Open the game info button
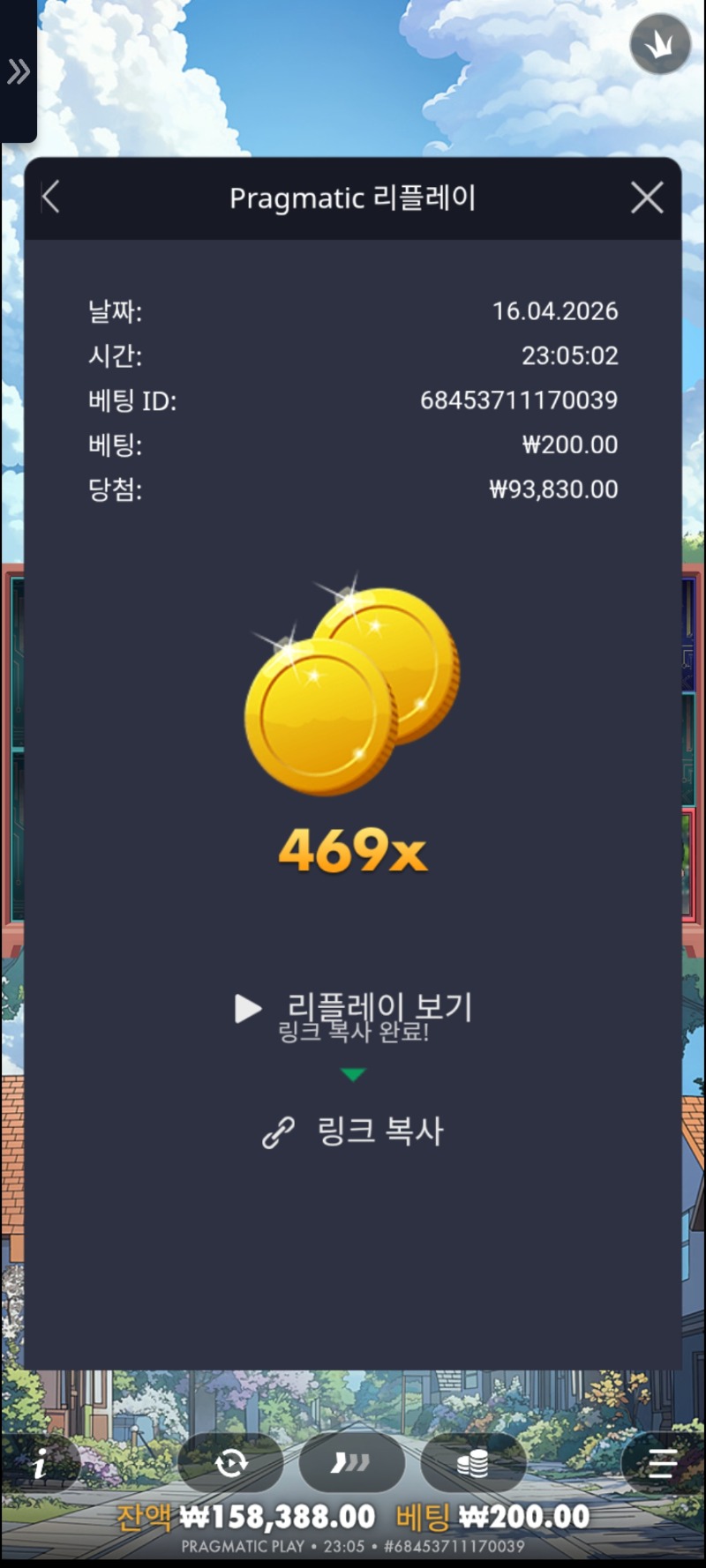This screenshot has height=1568, width=706. point(40,1465)
